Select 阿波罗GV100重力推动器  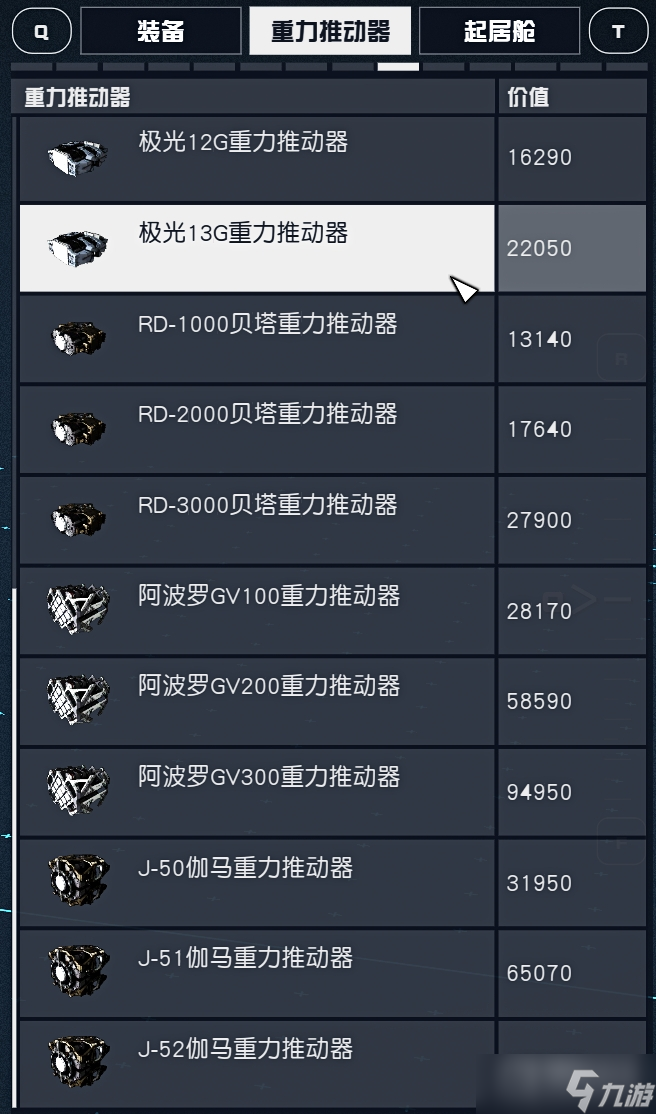(257, 611)
